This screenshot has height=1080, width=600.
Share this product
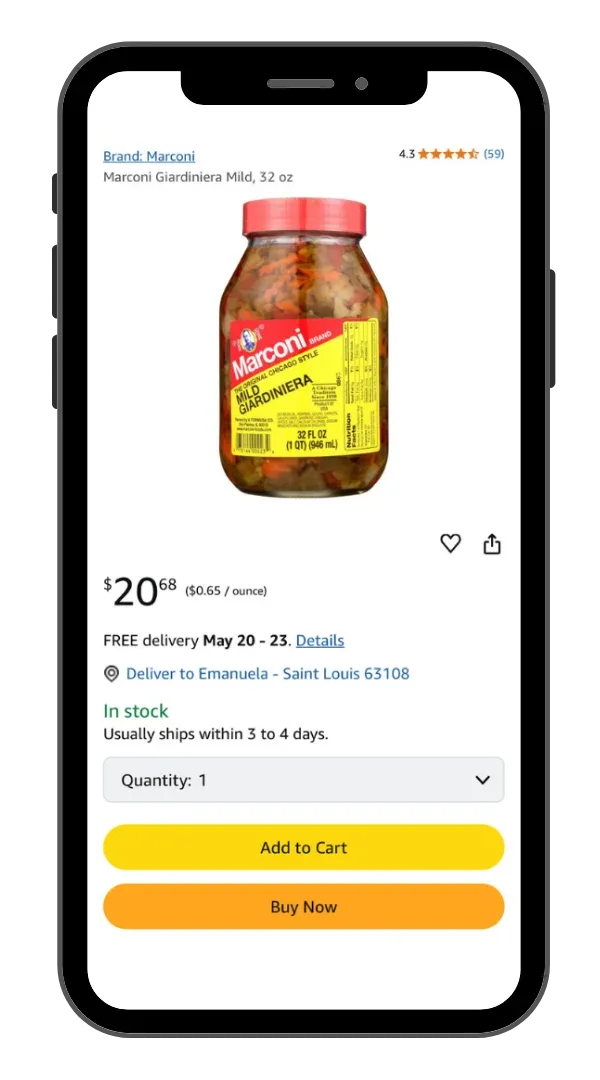point(492,544)
